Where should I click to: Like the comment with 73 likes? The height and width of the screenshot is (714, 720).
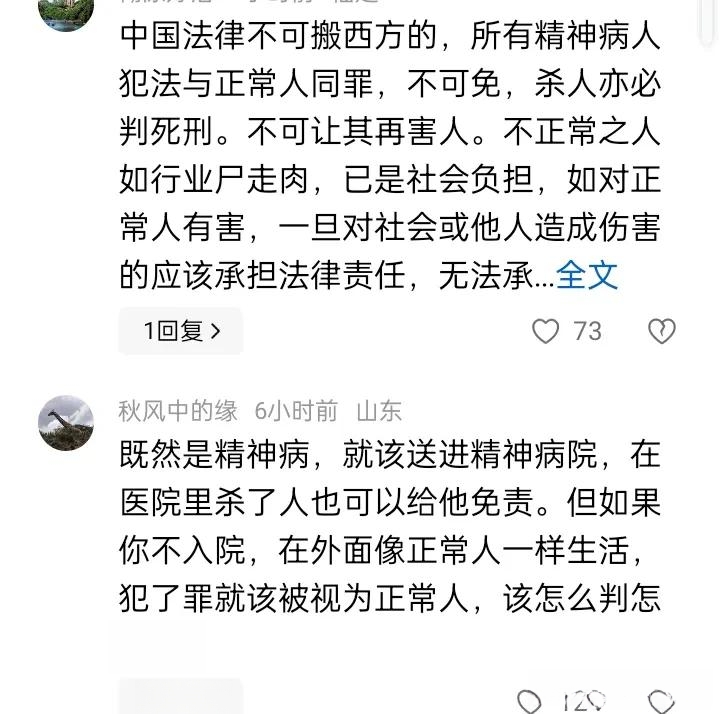[545, 331]
